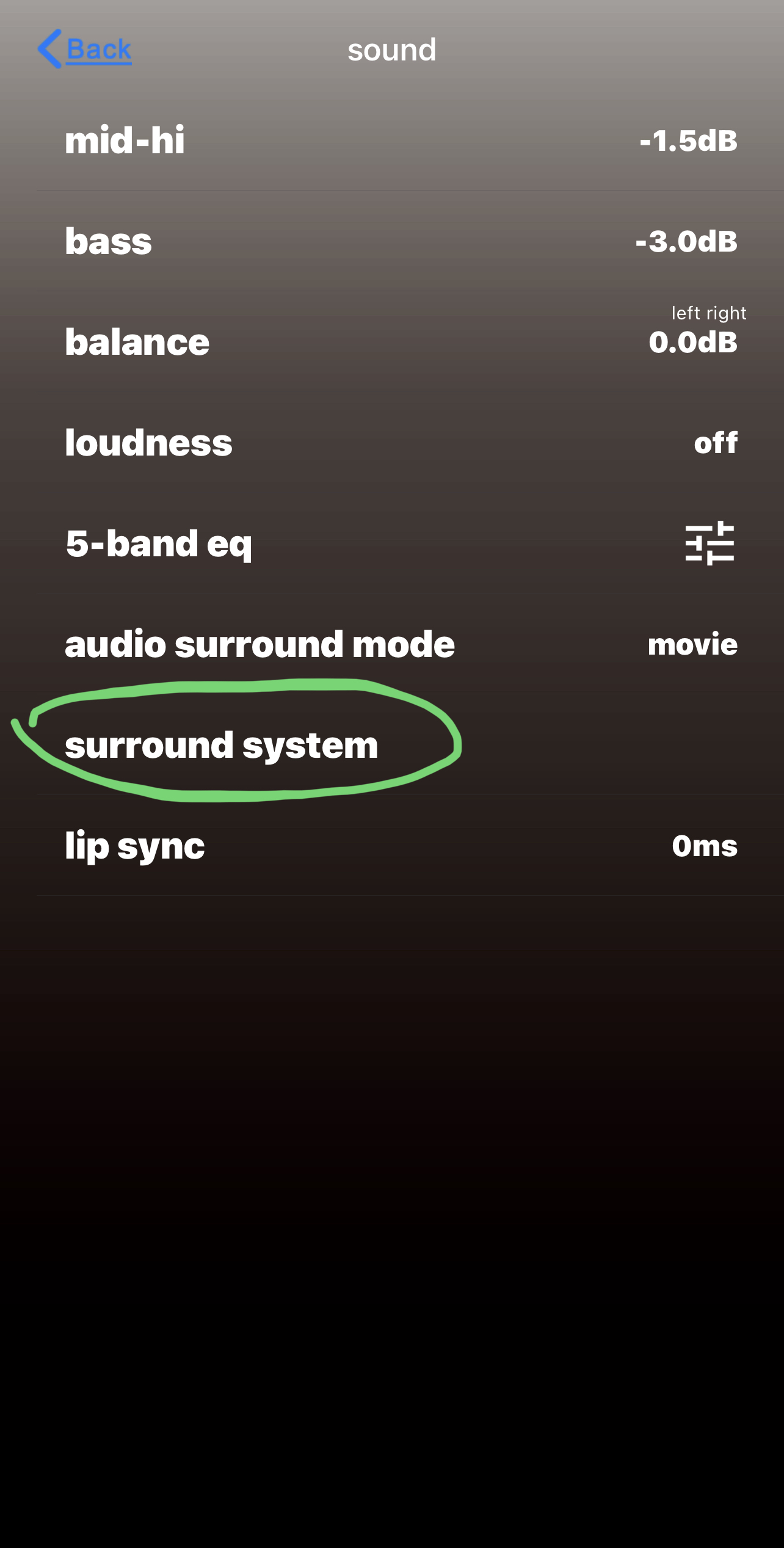784x1548 pixels.
Task: Go back from sound settings
Action: [x=85, y=49]
